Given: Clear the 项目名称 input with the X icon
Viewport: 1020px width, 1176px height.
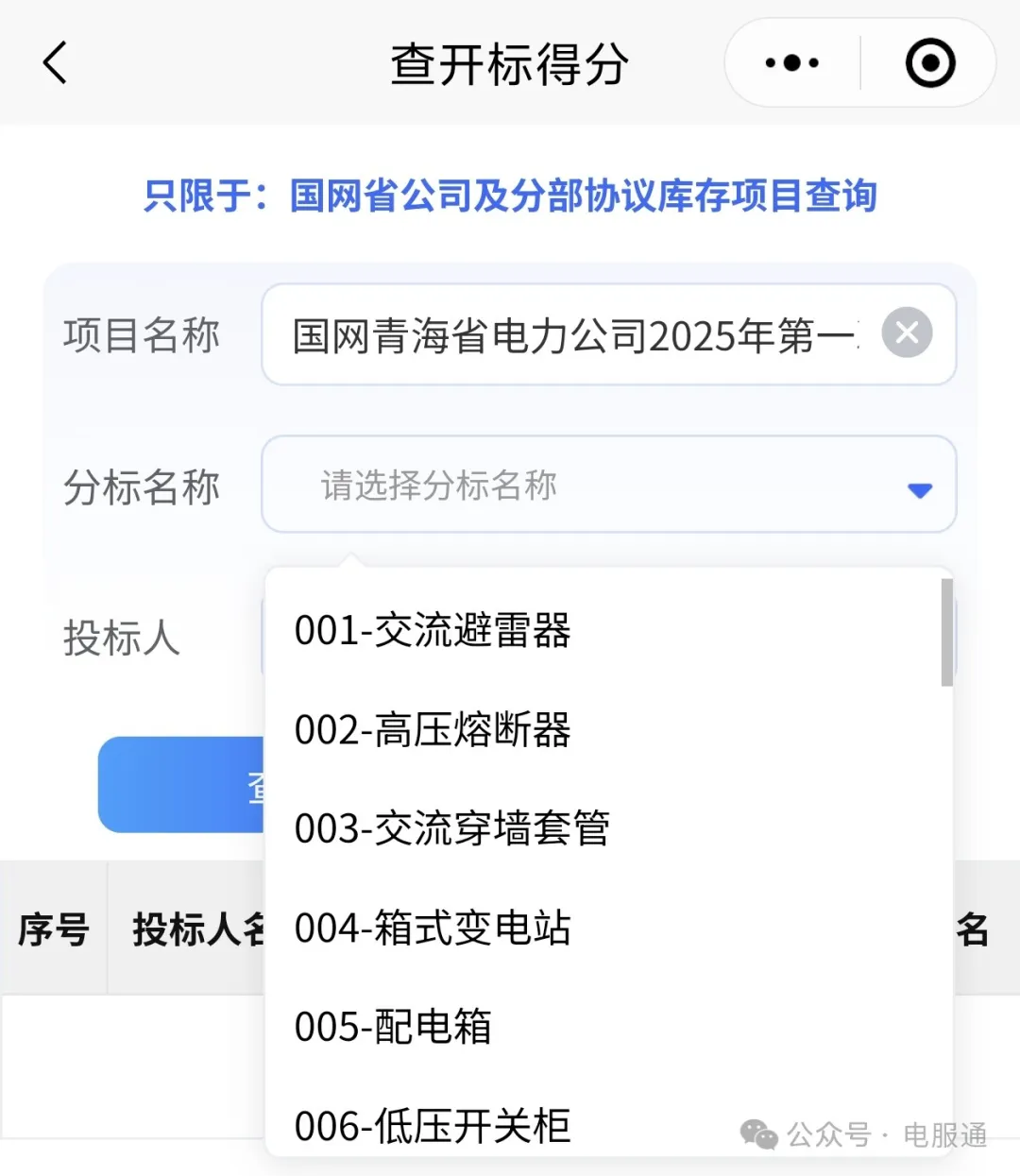Looking at the screenshot, I should coord(906,332).
